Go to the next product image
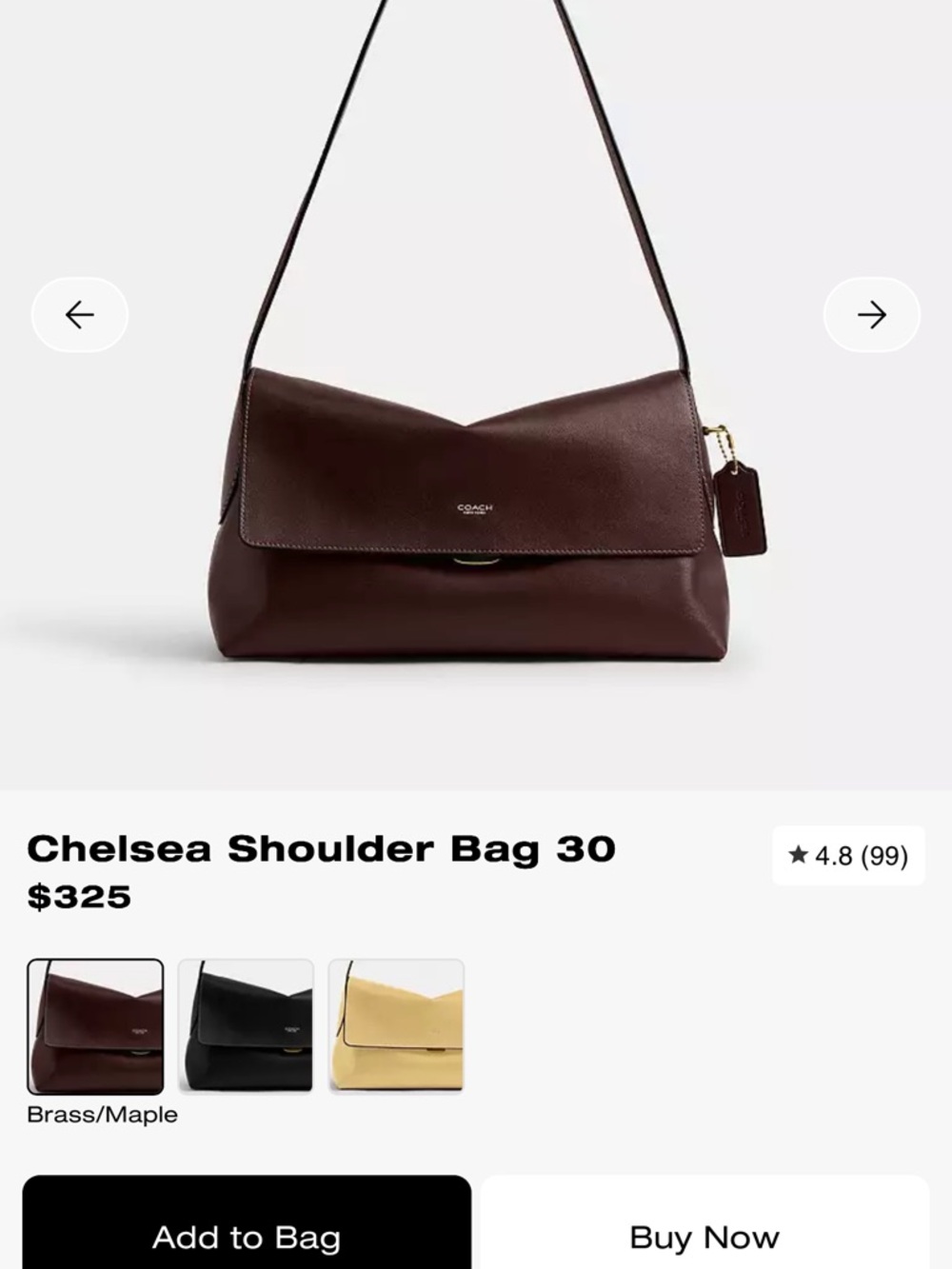The width and height of the screenshot is (952, 1269). [x=871, y=315]
